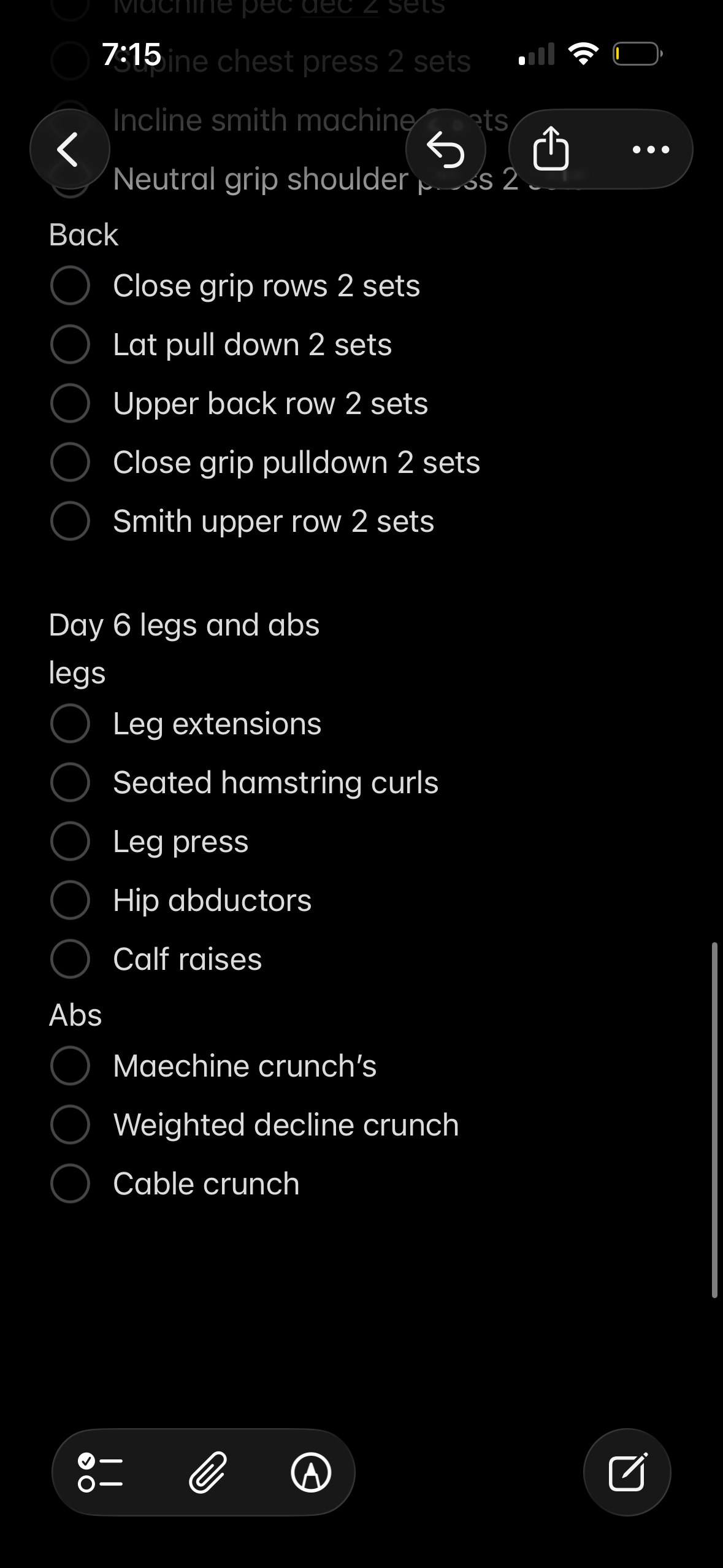
Task: Check off Close grip rows 2 sets
Action: click(70, 285)
